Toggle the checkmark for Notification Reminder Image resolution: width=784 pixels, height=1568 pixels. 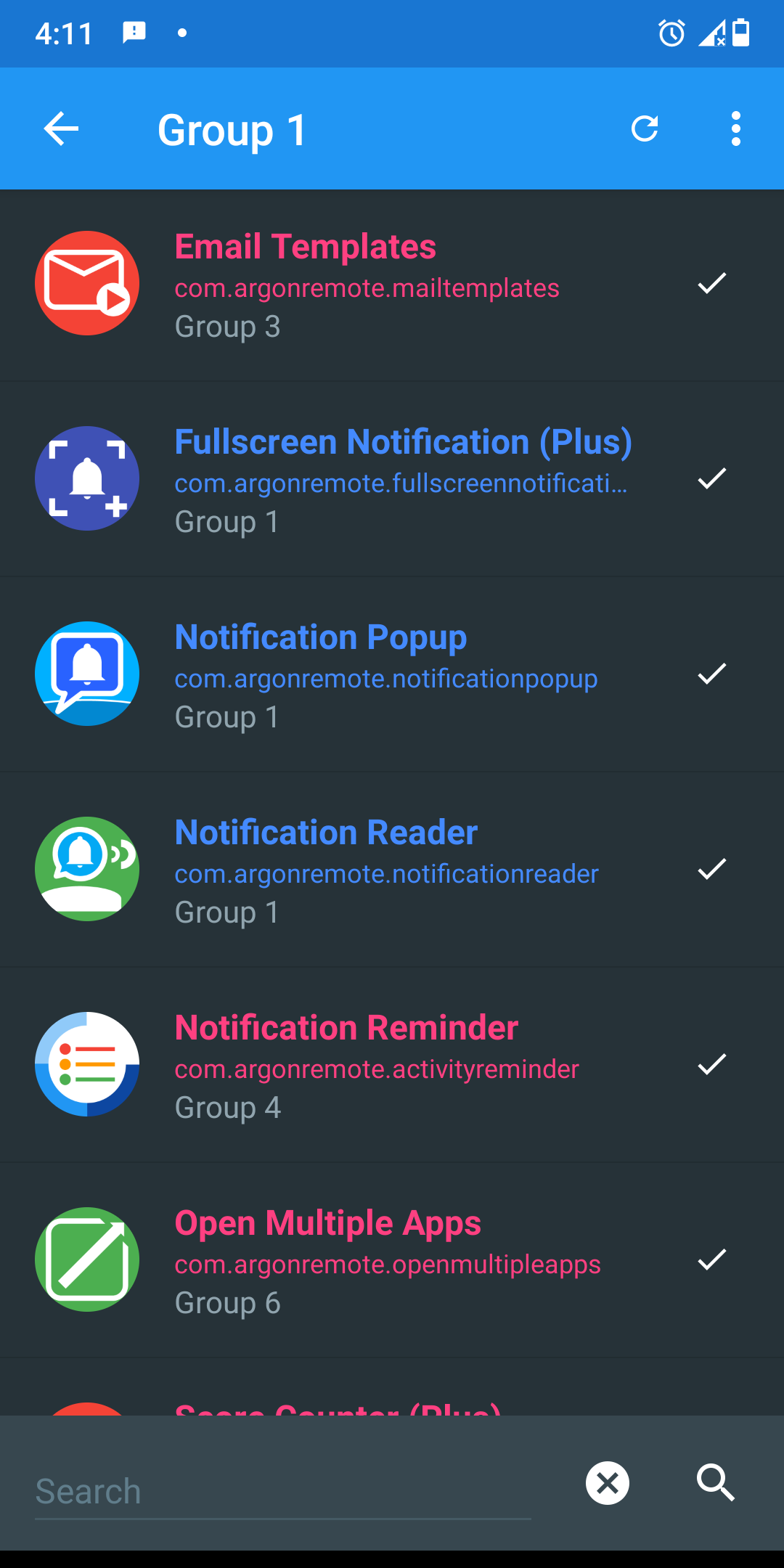pos(711,1065)
